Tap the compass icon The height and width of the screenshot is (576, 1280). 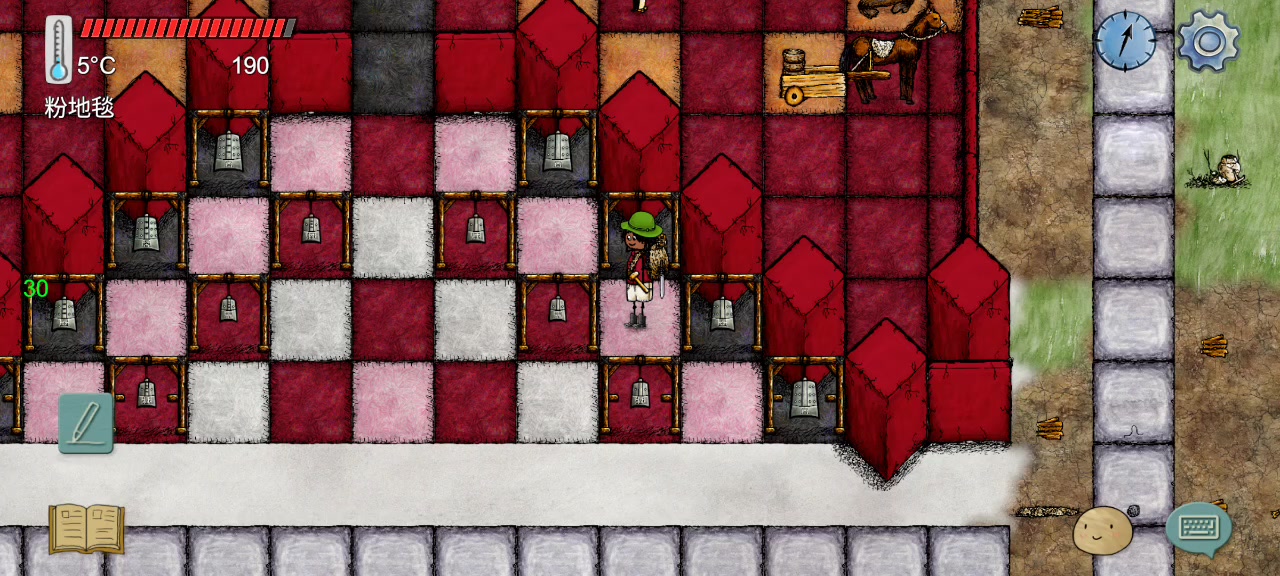(1125, 41)
